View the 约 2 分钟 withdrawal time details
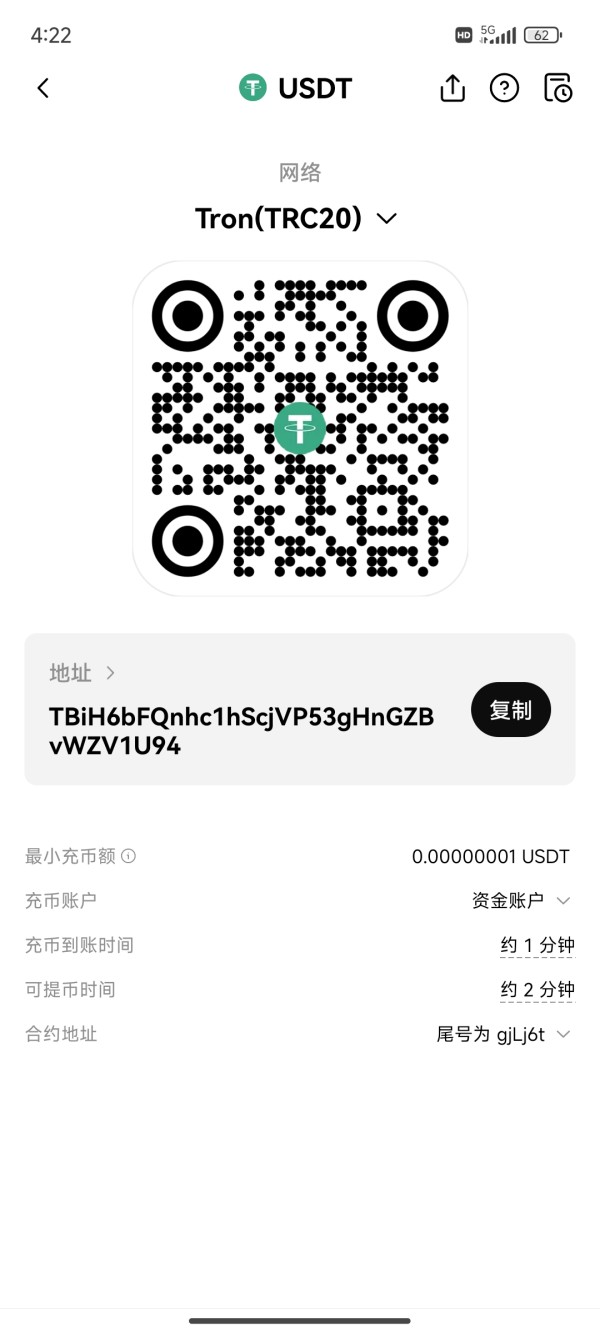Viewport: 600px width, 1333px height. coord(537,989)
